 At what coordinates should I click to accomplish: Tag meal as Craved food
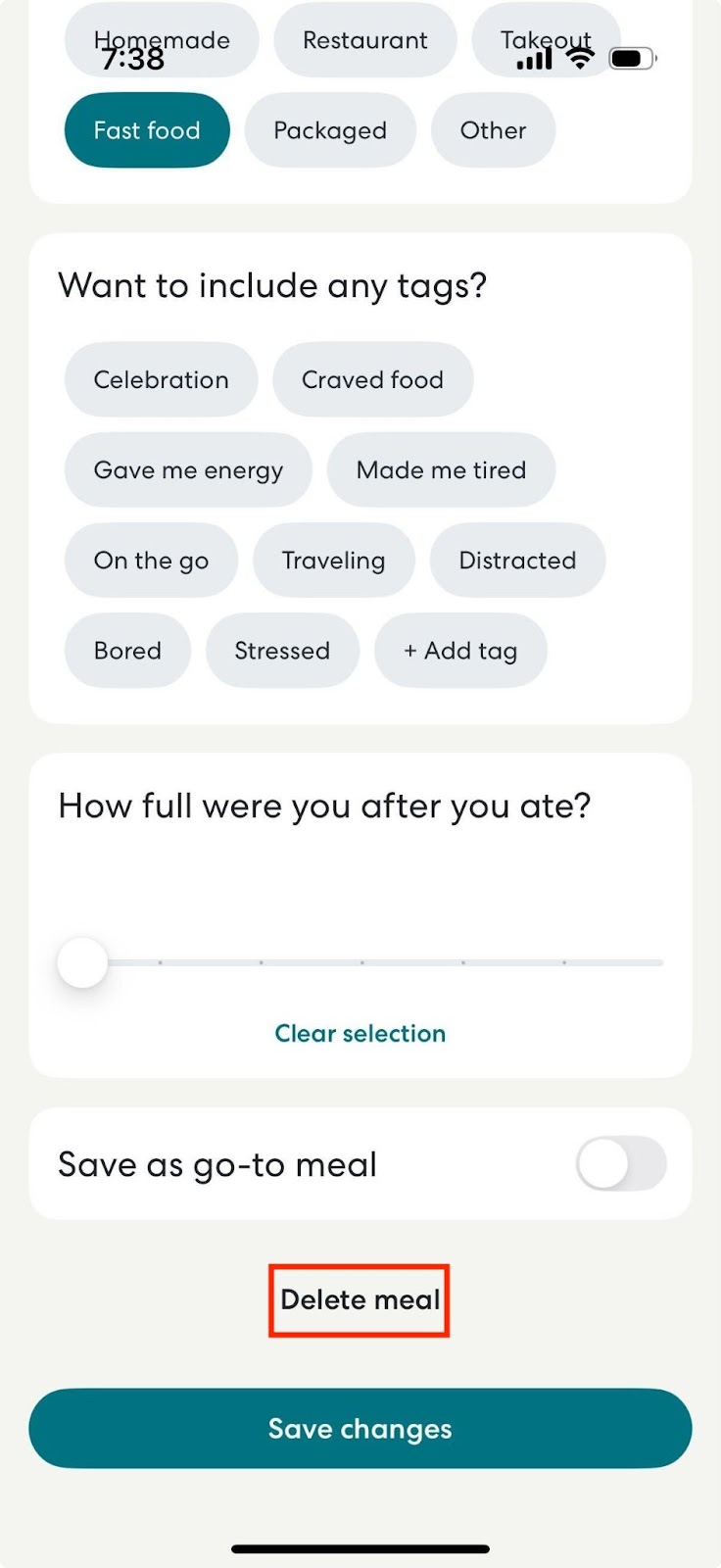pos(372,379)
